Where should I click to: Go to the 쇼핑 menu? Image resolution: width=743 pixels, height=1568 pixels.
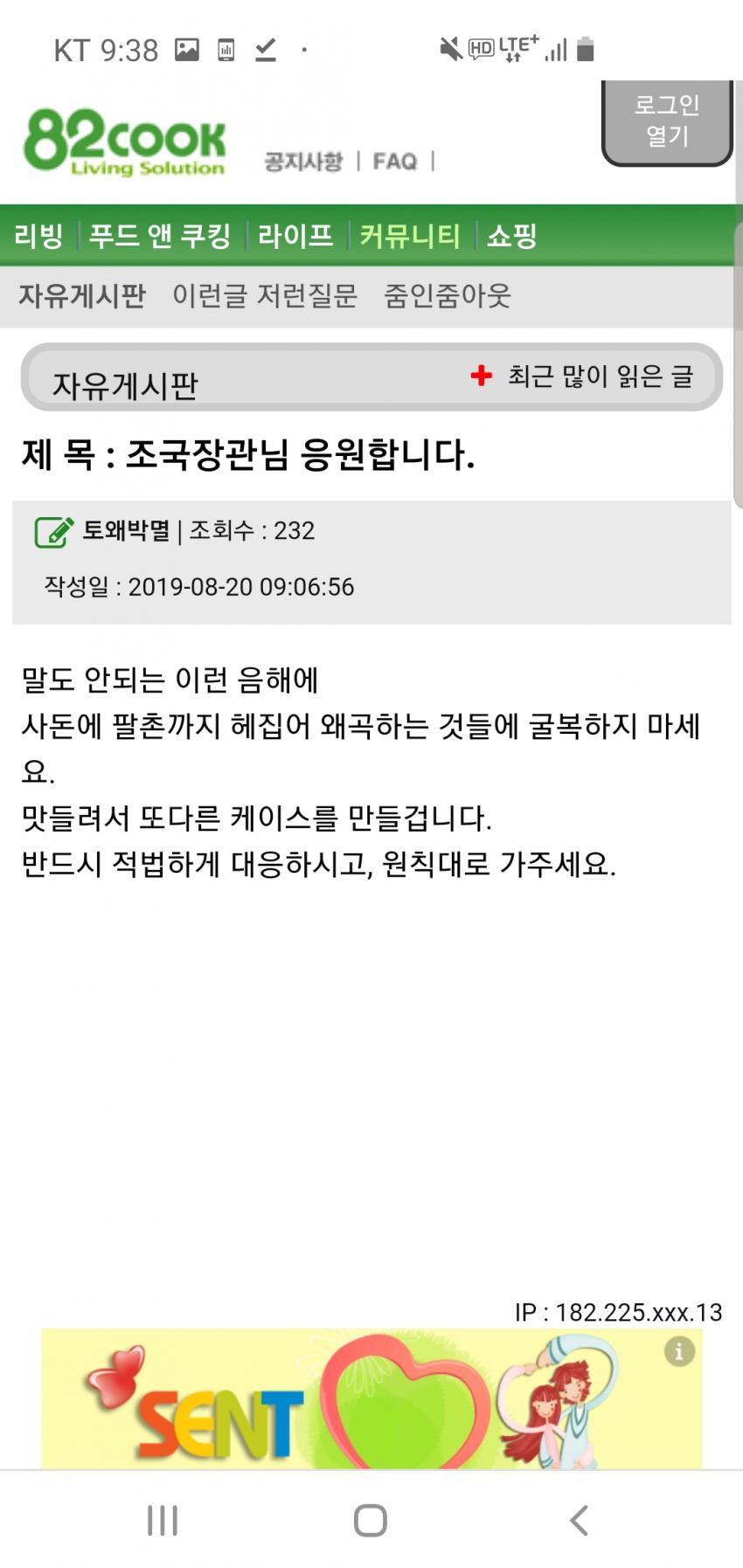pyautogui.click(x=511, y=235)
